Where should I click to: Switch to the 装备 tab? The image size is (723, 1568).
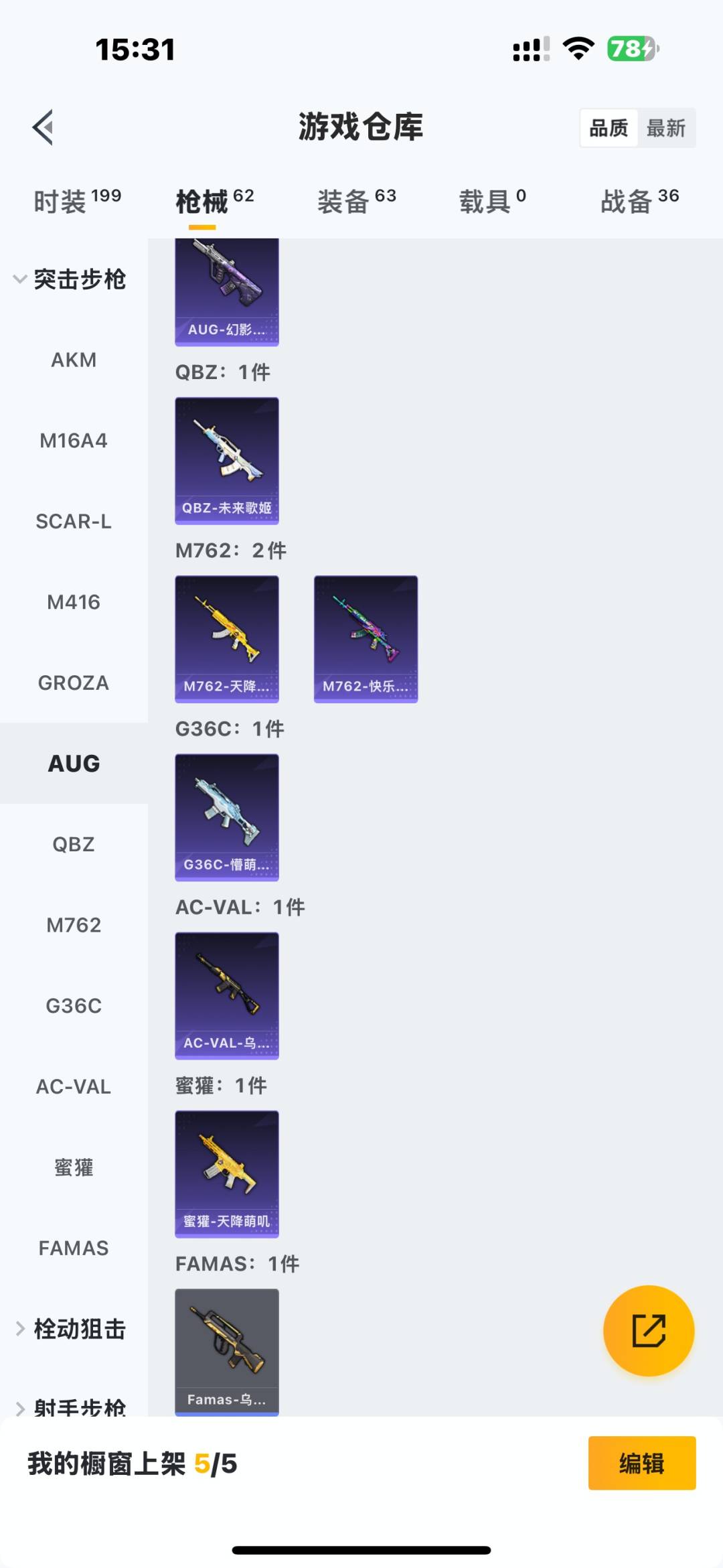(356, 201)
